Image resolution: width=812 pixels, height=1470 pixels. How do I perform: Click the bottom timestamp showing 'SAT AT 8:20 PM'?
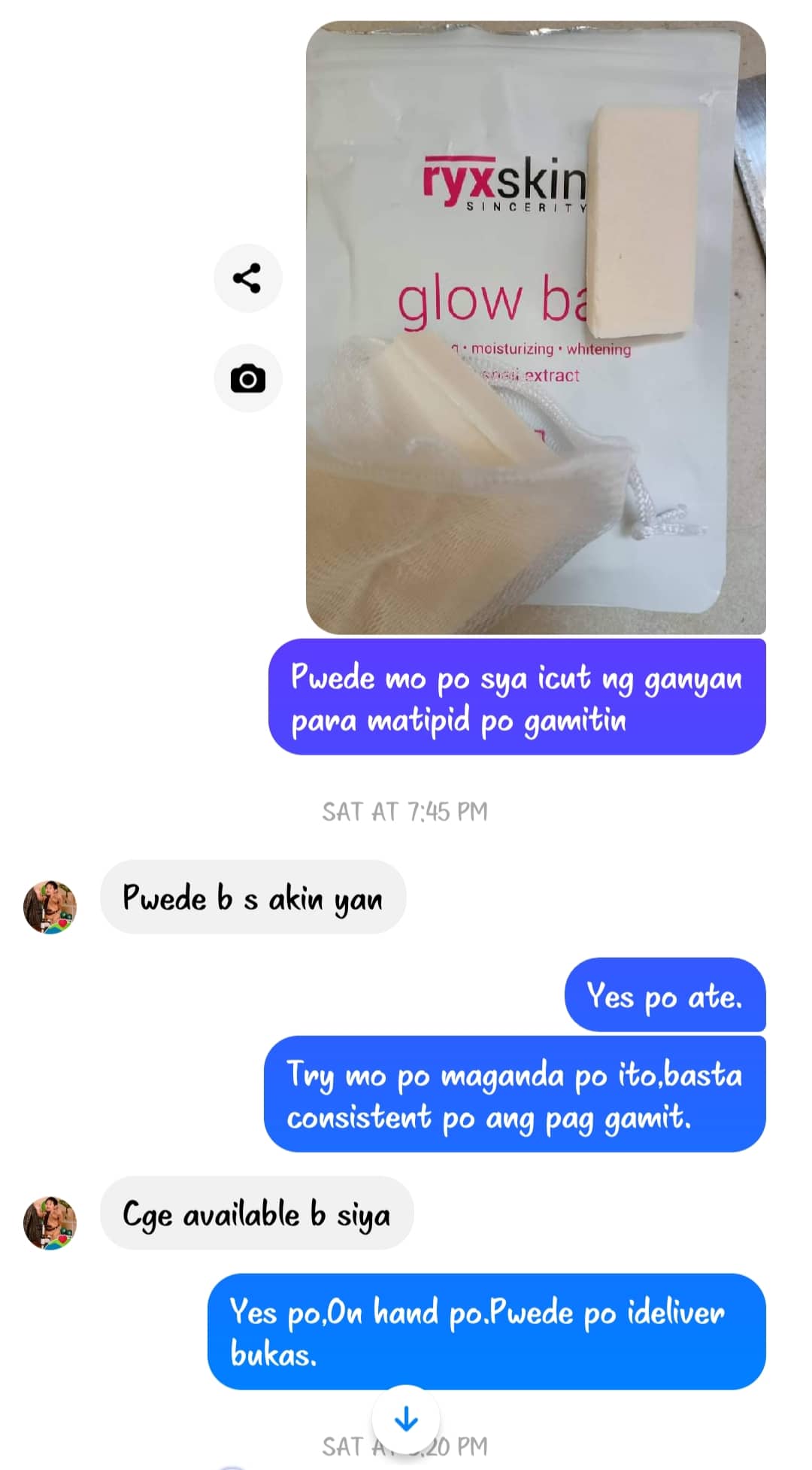pos(406,1446)
